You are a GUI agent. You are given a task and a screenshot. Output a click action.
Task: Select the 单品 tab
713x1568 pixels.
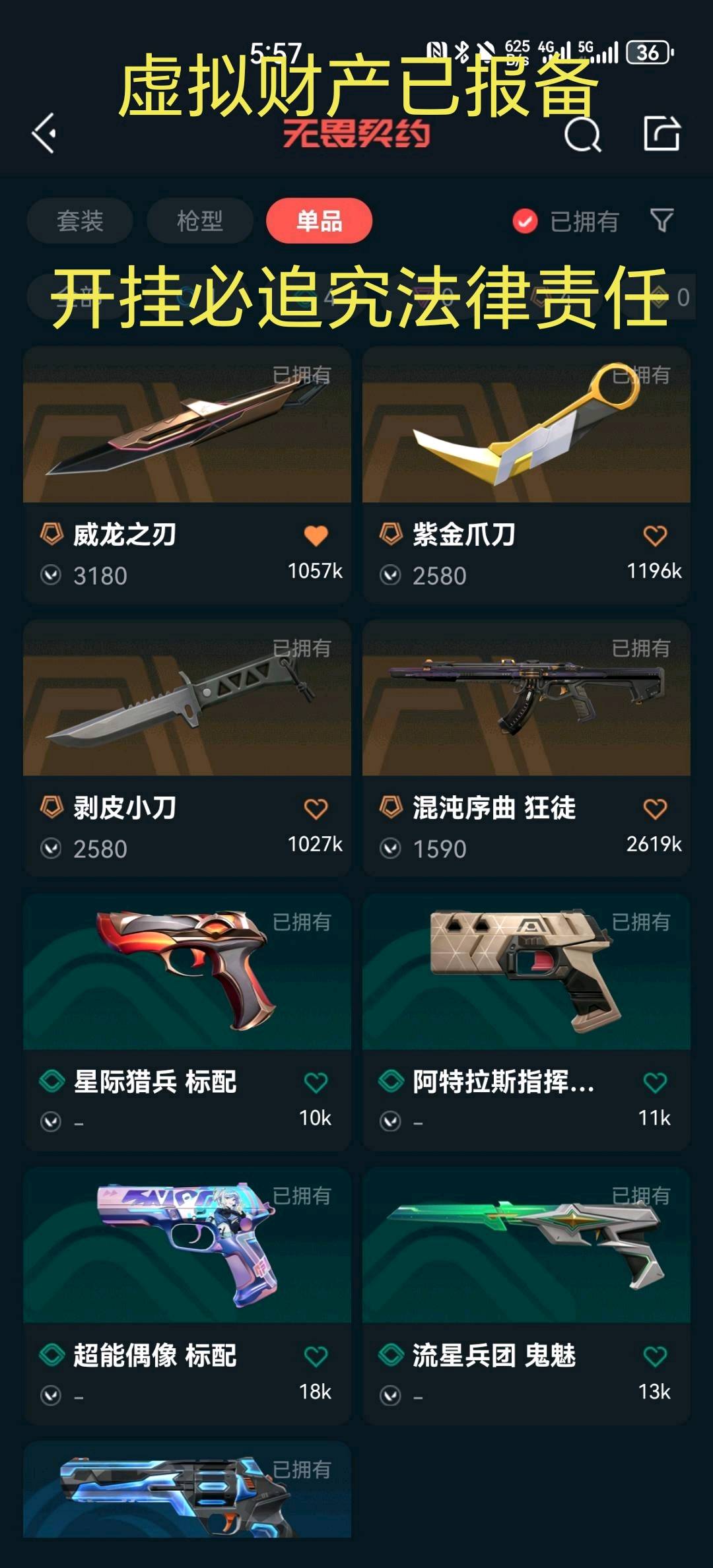click(320, 220)
